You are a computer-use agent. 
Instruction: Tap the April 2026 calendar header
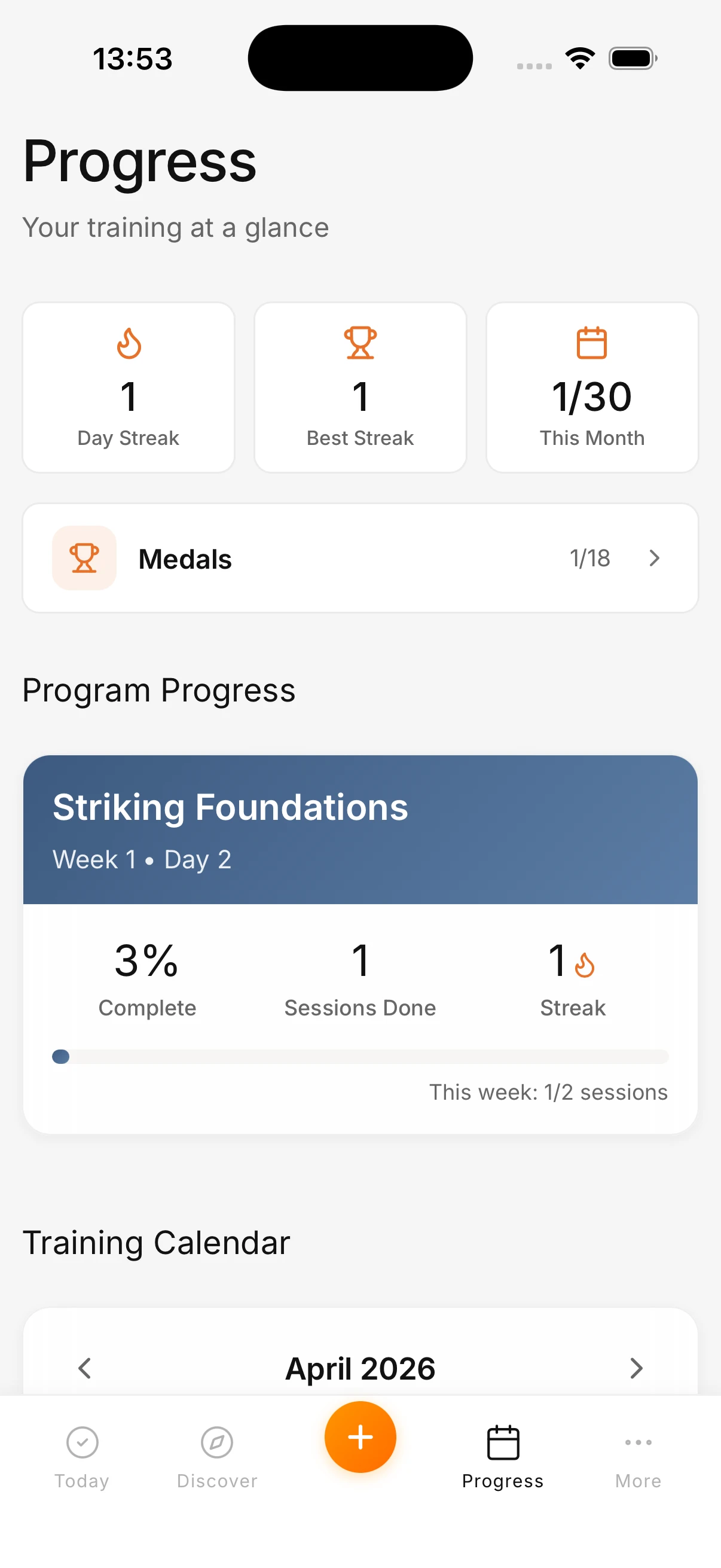[x=360, y=1368]
